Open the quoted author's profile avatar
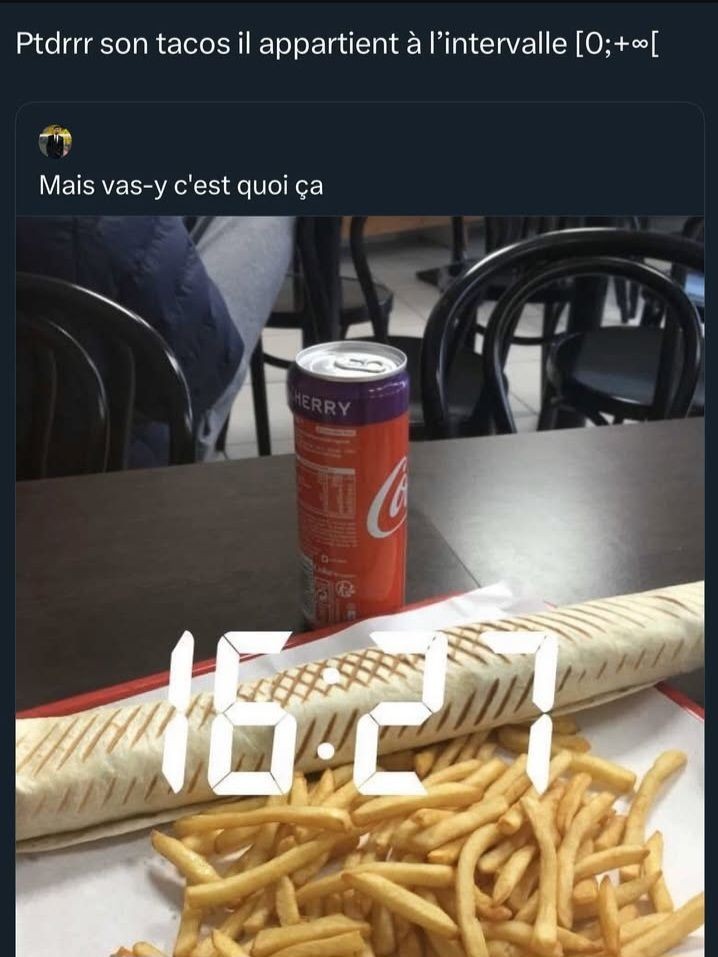 click(x=55, y=142)
